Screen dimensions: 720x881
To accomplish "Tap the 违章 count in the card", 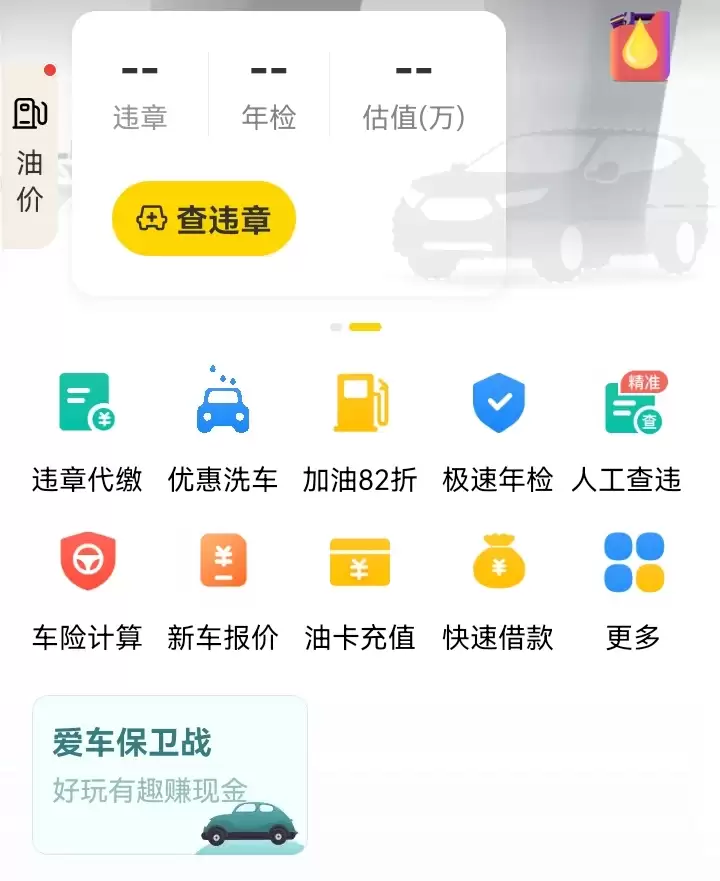I will (140, 96).
